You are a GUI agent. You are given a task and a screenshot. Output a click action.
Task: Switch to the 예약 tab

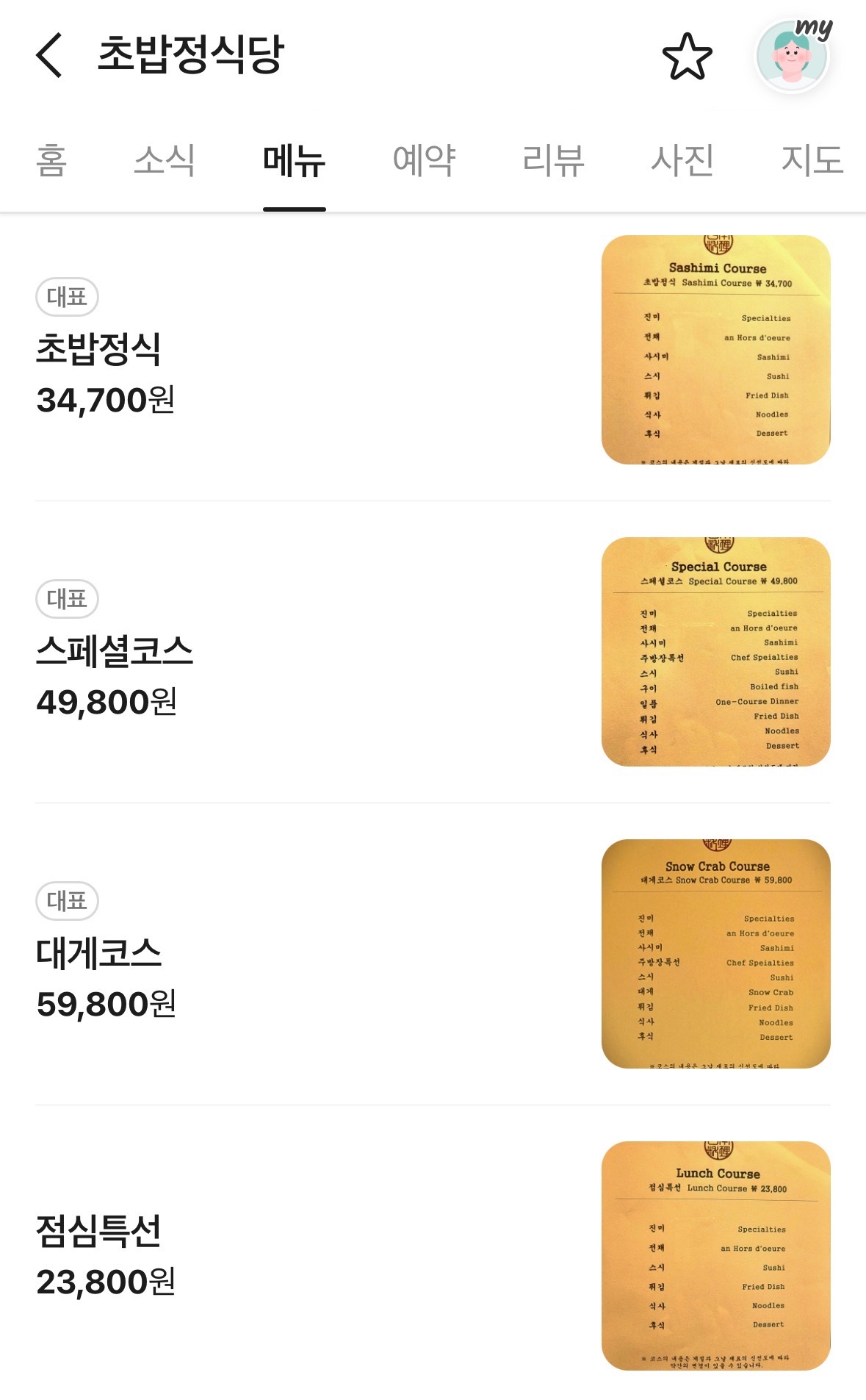point(425,160)
